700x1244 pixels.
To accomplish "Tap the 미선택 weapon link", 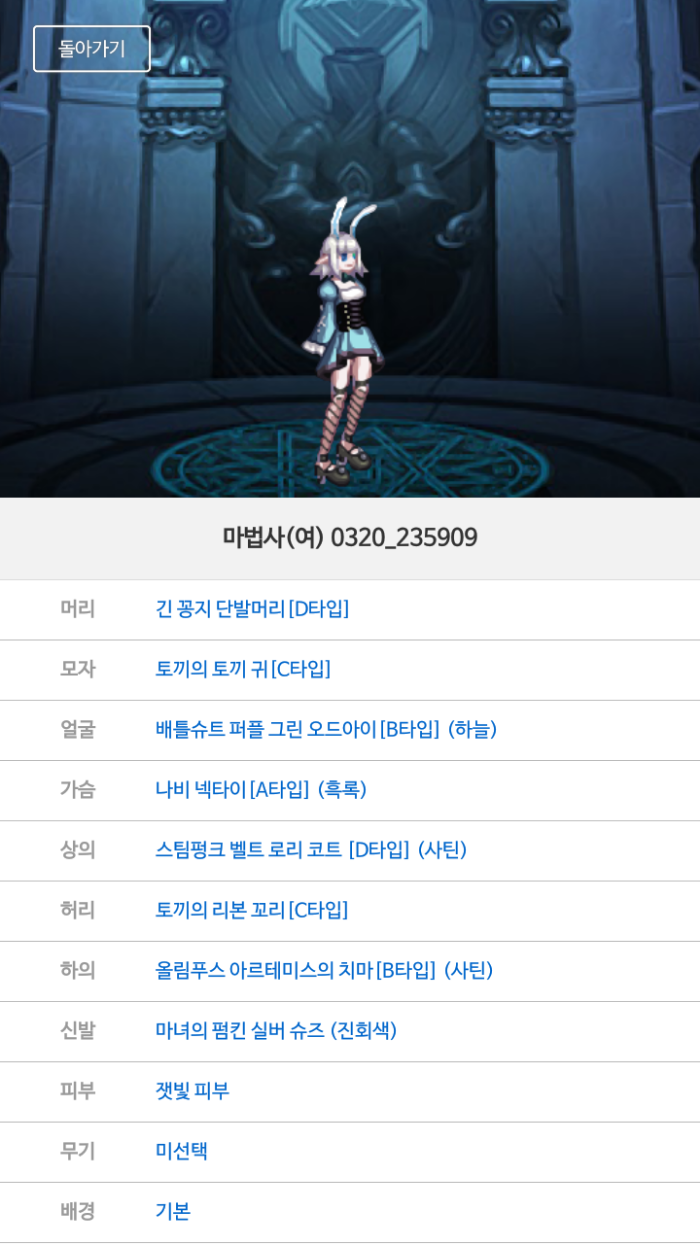I will pos(181,1151).
